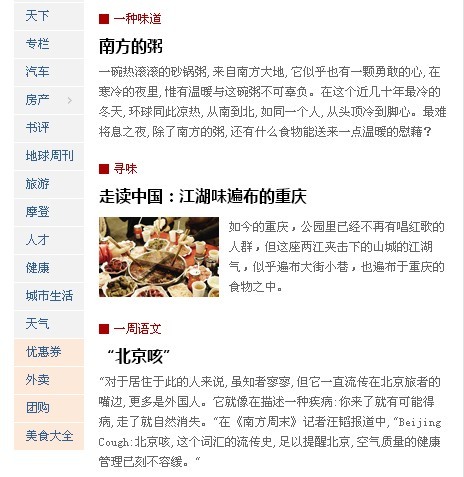Go to the 健康 section
The height and width of the screenshot is (477, 464).
49,268
